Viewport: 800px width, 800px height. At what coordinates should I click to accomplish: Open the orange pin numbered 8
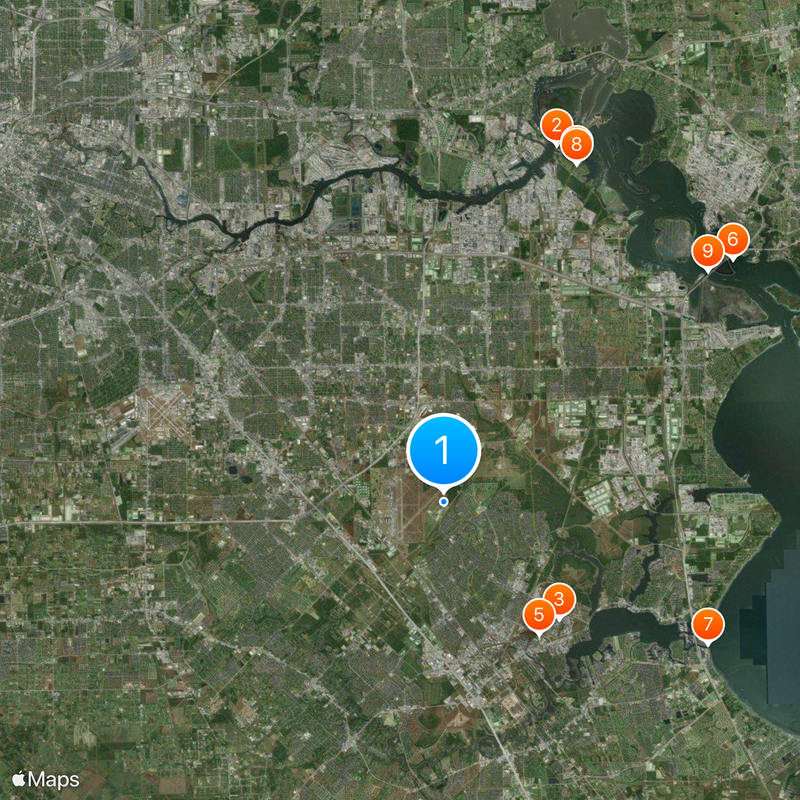click(x=576, y=144)
